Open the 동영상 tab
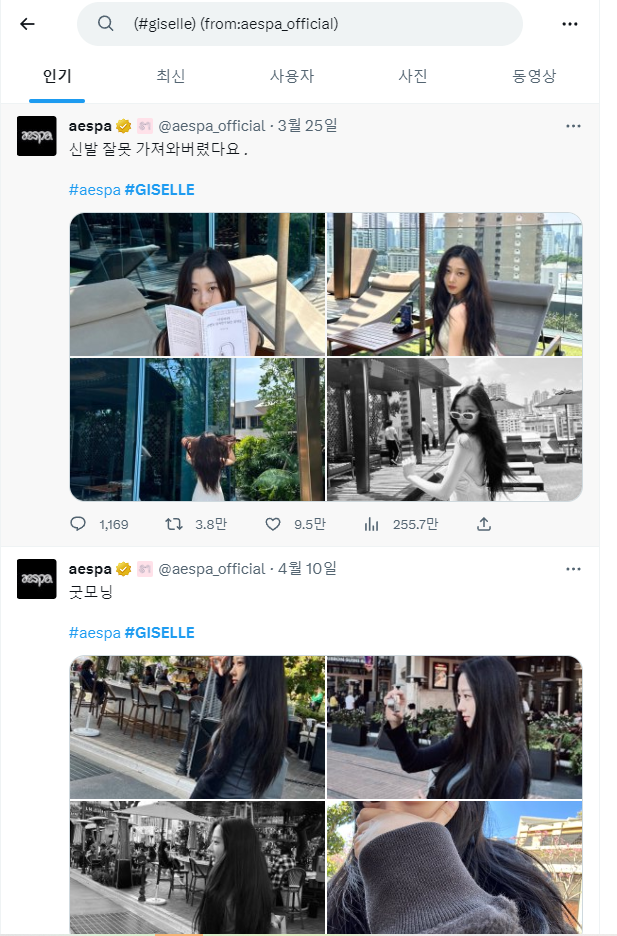617x936 pixels. pyautogui.click(x=534, y=76)
